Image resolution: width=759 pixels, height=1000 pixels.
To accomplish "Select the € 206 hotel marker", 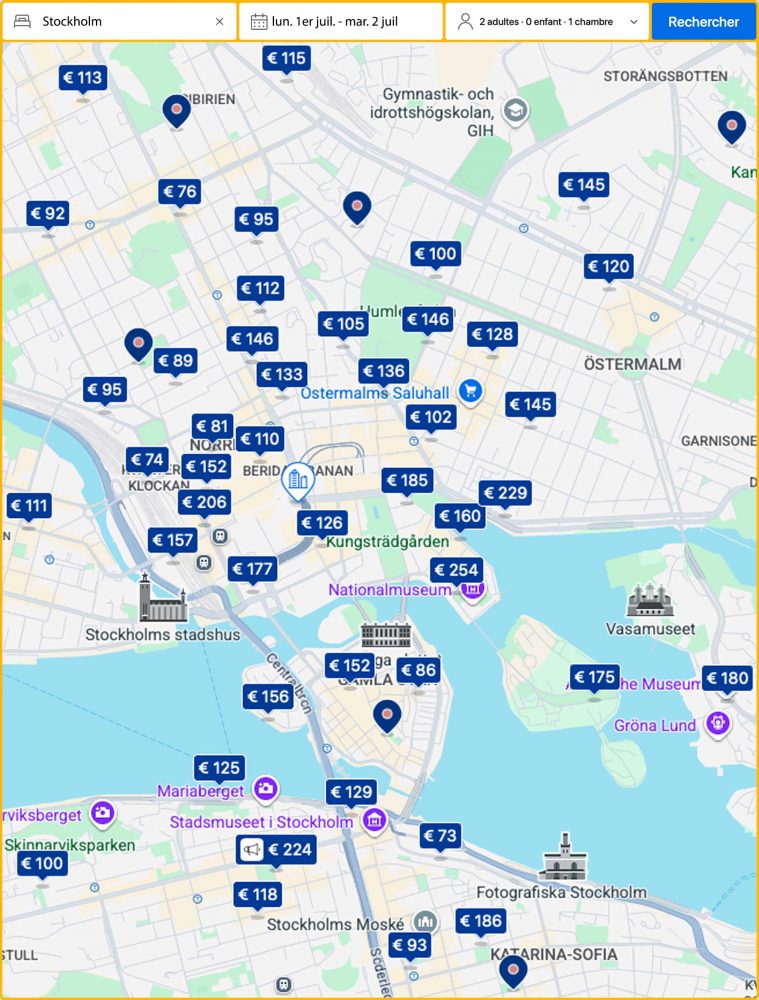I will (x=204, y=502).
